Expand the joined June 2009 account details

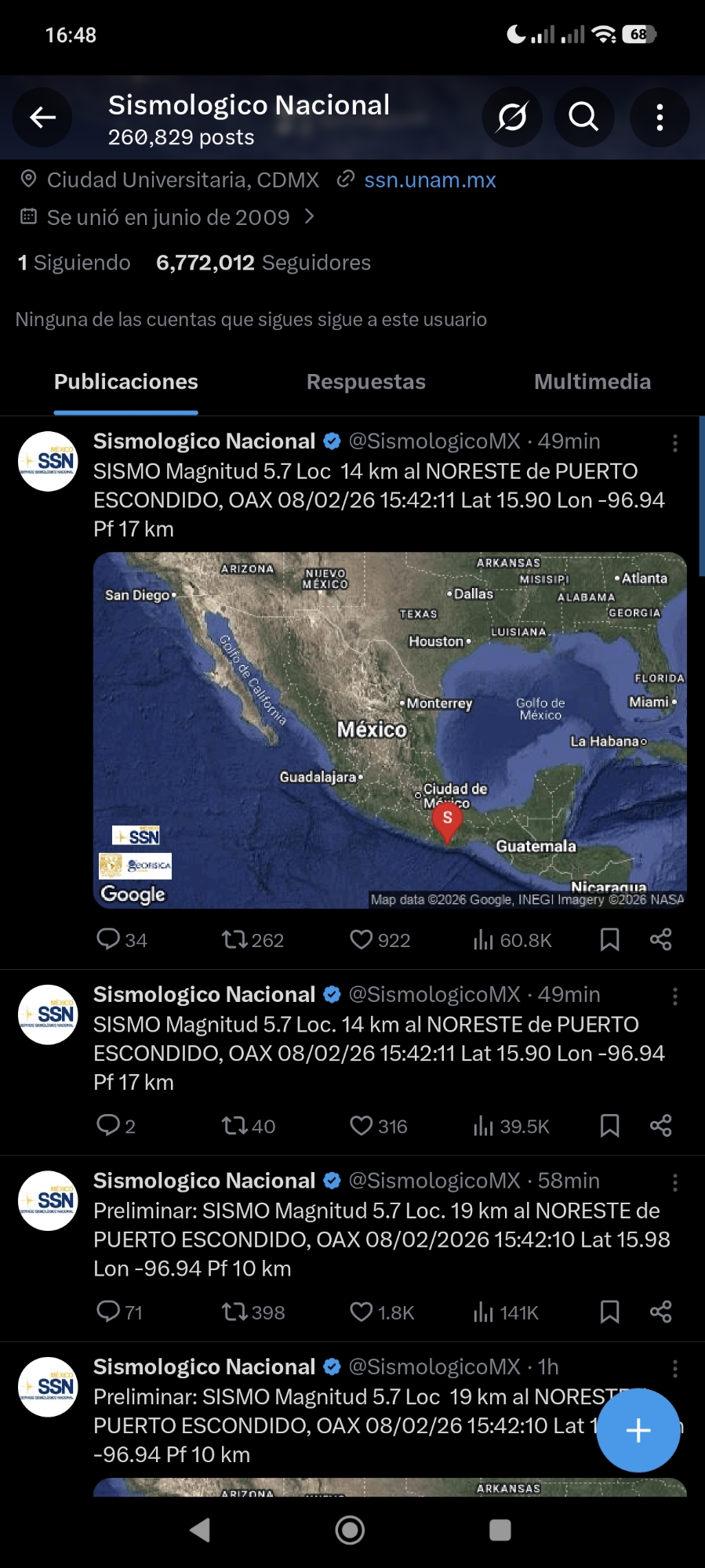(x=309, y=217)
